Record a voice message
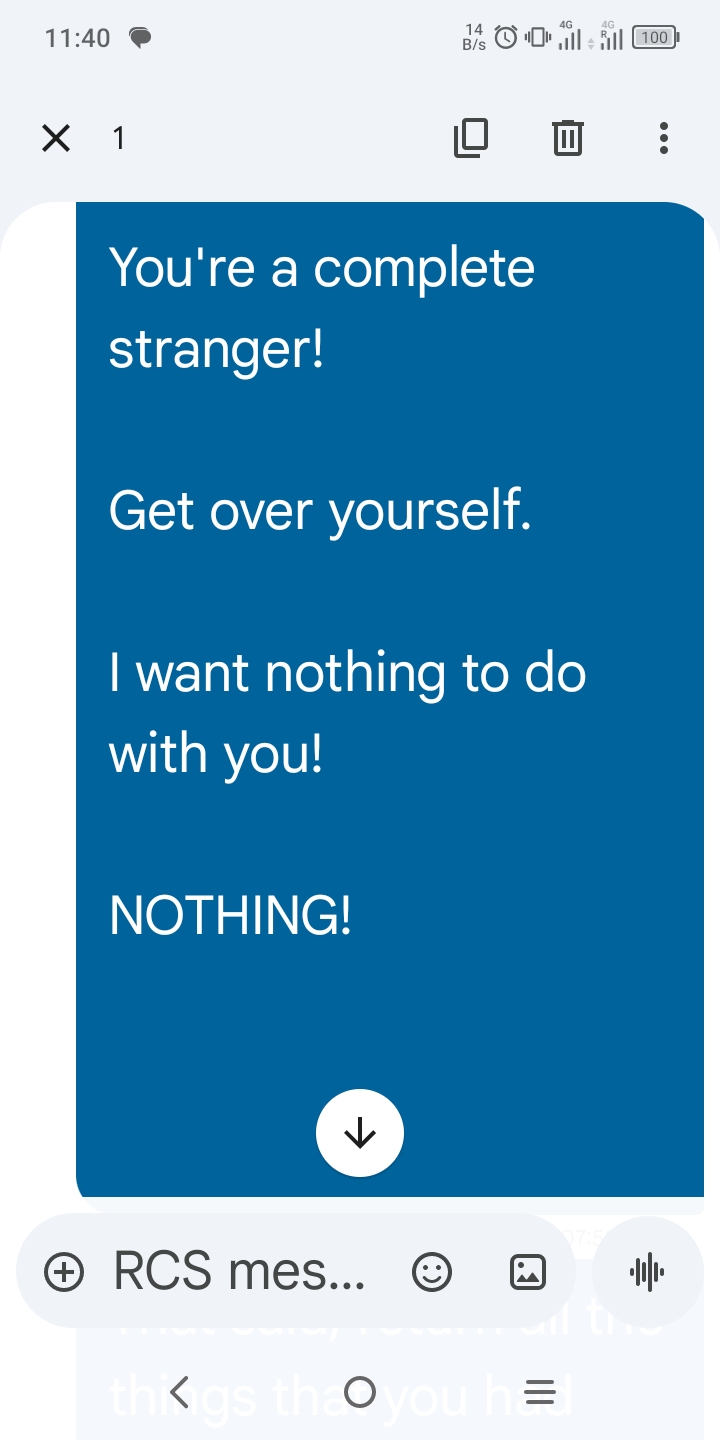Screen dimensions: 720x1440 click(647, 1272)
